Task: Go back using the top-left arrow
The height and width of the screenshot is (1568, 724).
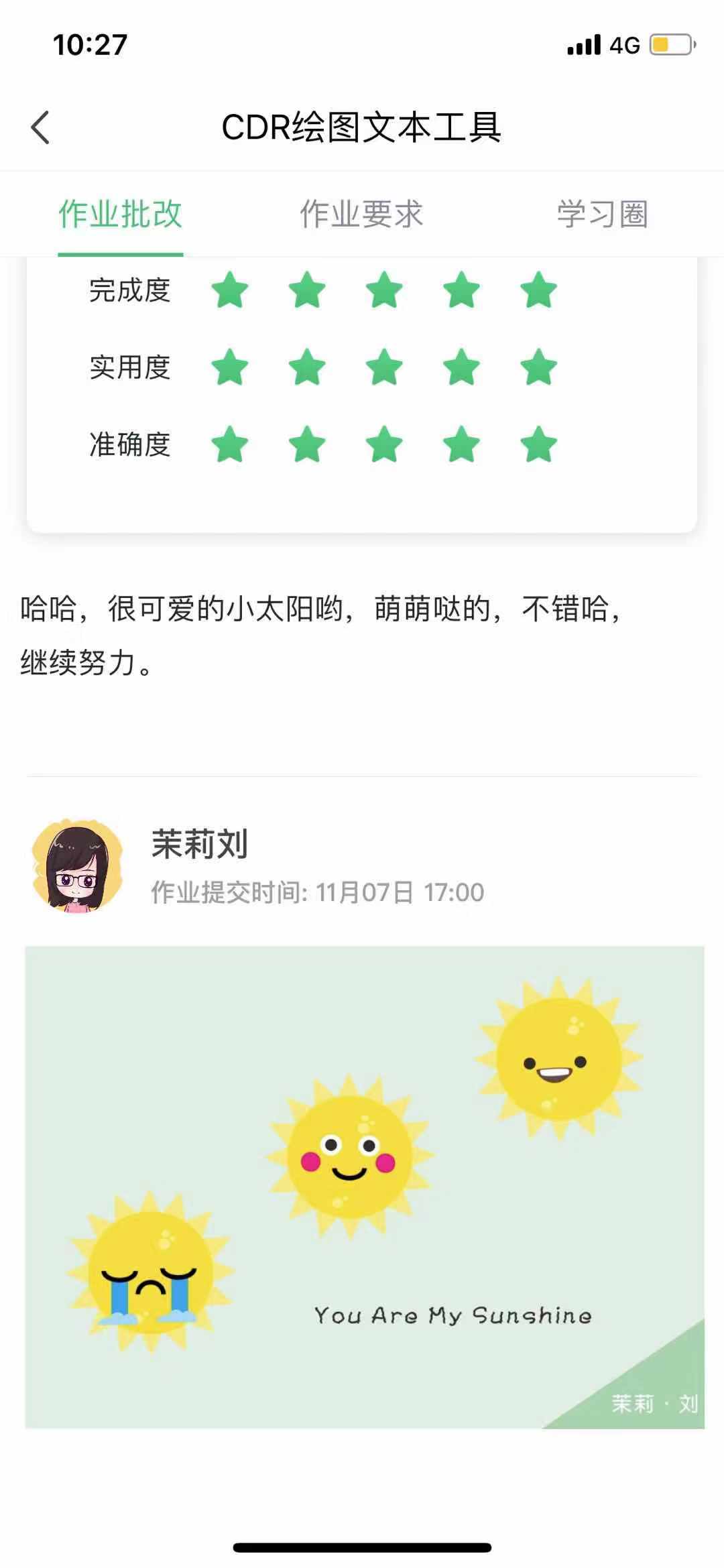Action: click(x=41, y=127)
